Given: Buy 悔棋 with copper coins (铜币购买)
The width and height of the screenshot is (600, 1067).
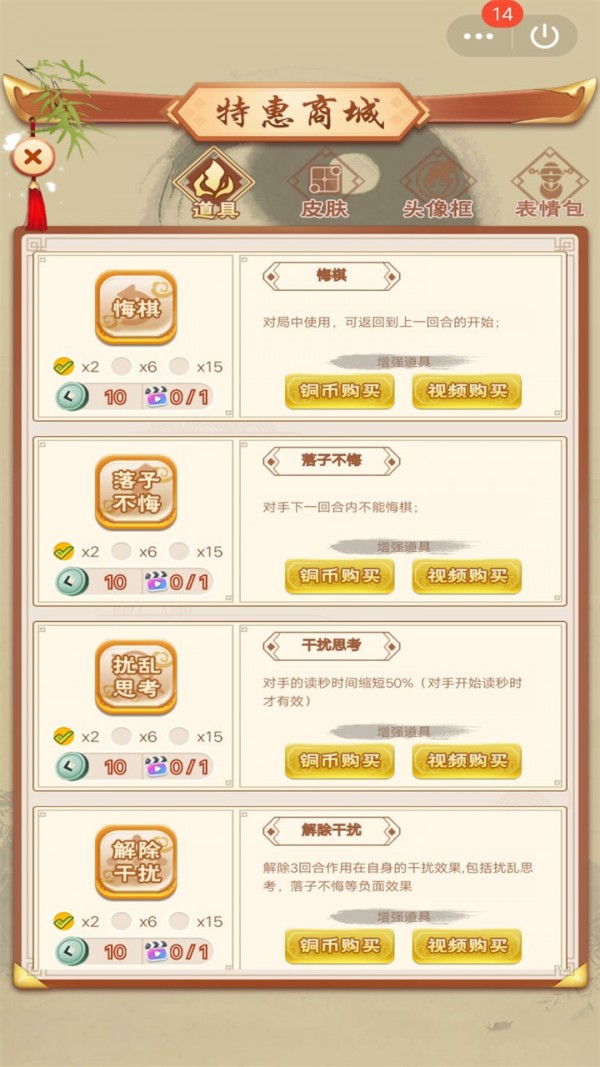Looking at the screenshot, I should pyautogui.click(x=339, y=391).
